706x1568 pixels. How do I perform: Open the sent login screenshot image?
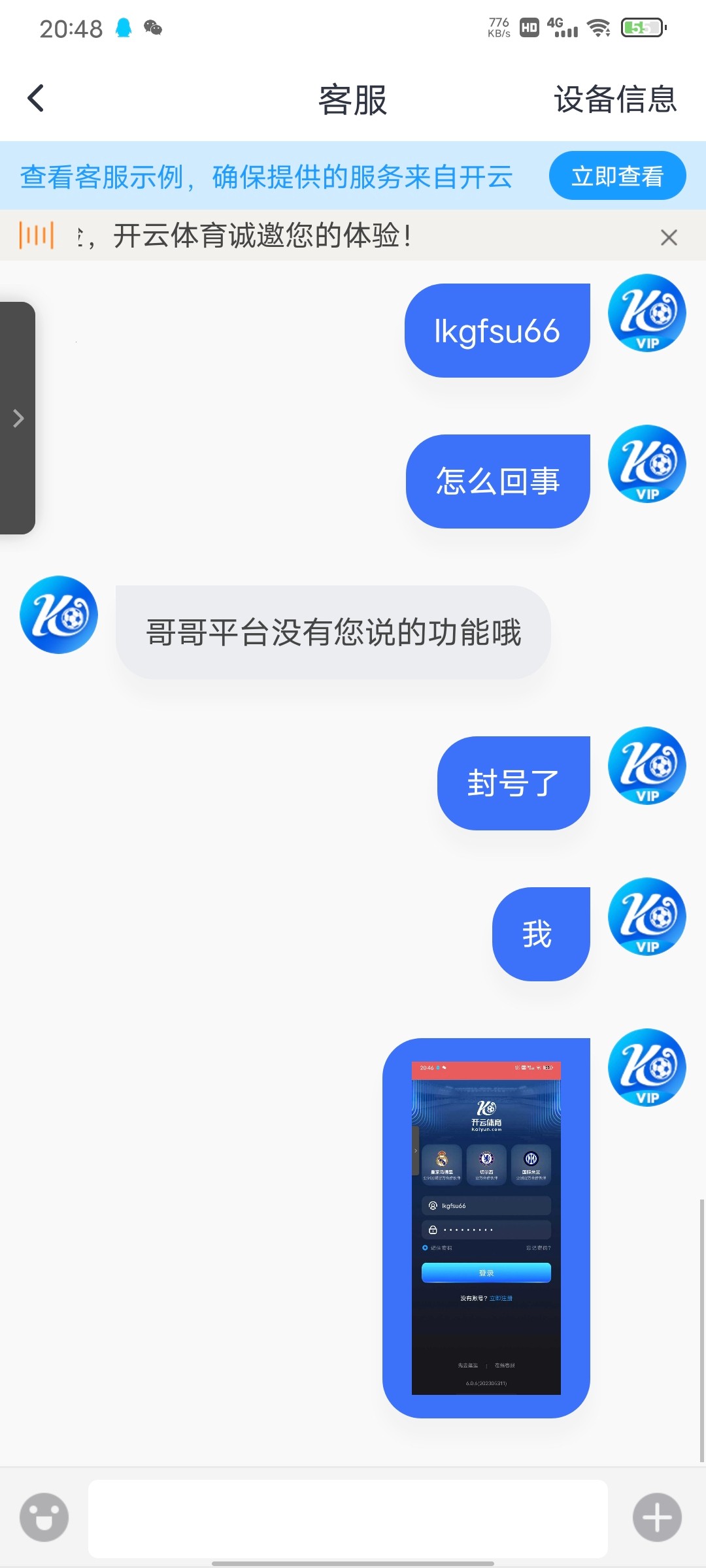(486, 1228)
